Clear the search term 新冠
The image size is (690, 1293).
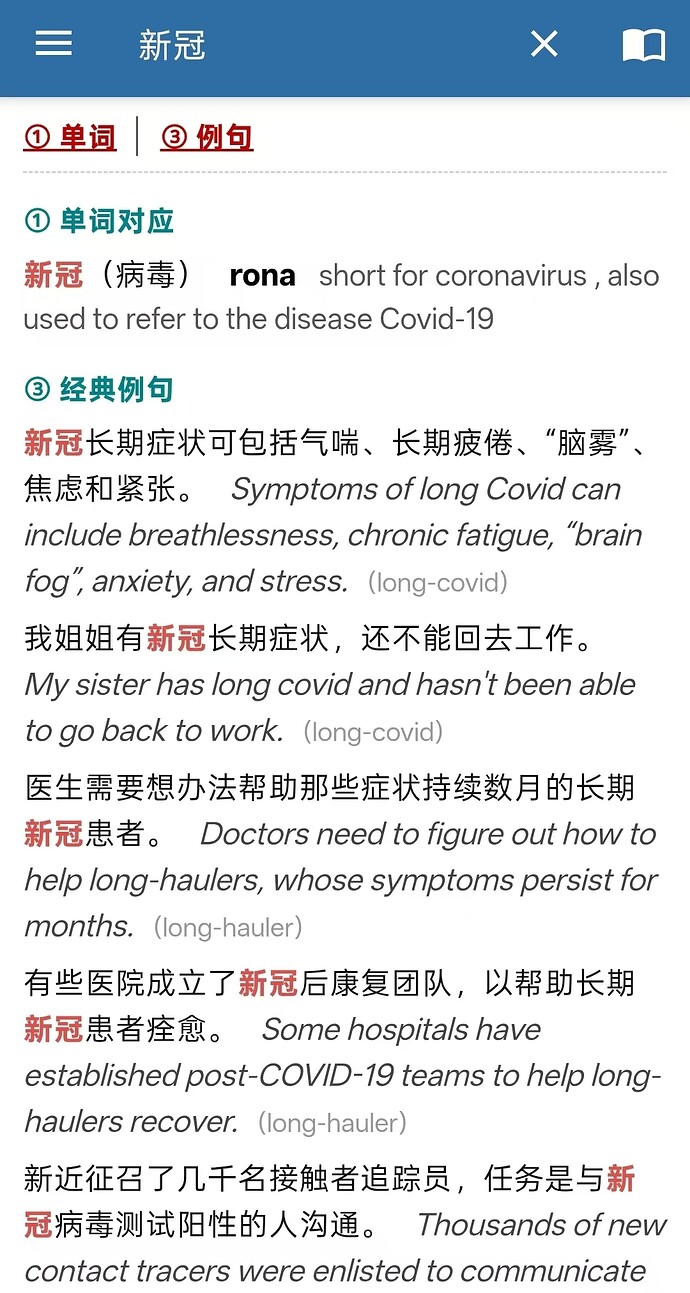pos(544,44)
